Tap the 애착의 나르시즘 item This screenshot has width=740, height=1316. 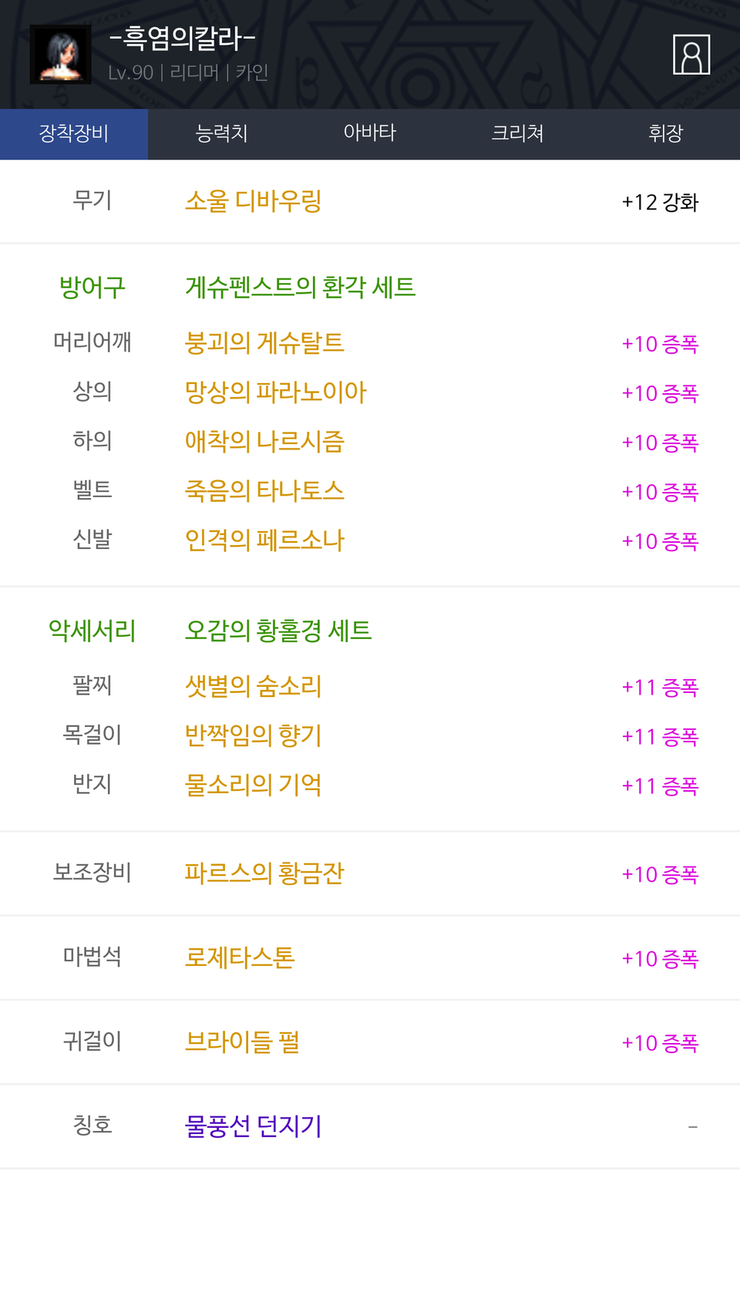coord(265,441)
